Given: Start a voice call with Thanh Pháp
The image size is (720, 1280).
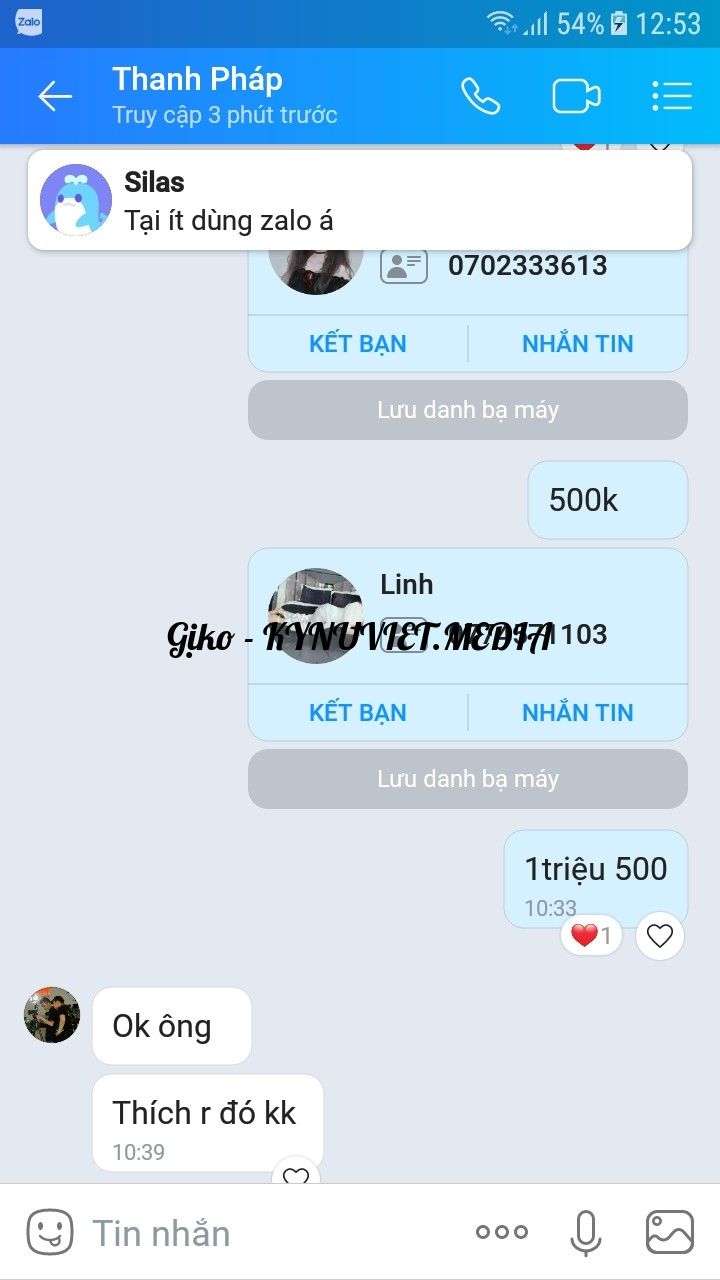Looking at the screenshot, I should point(480,96).
